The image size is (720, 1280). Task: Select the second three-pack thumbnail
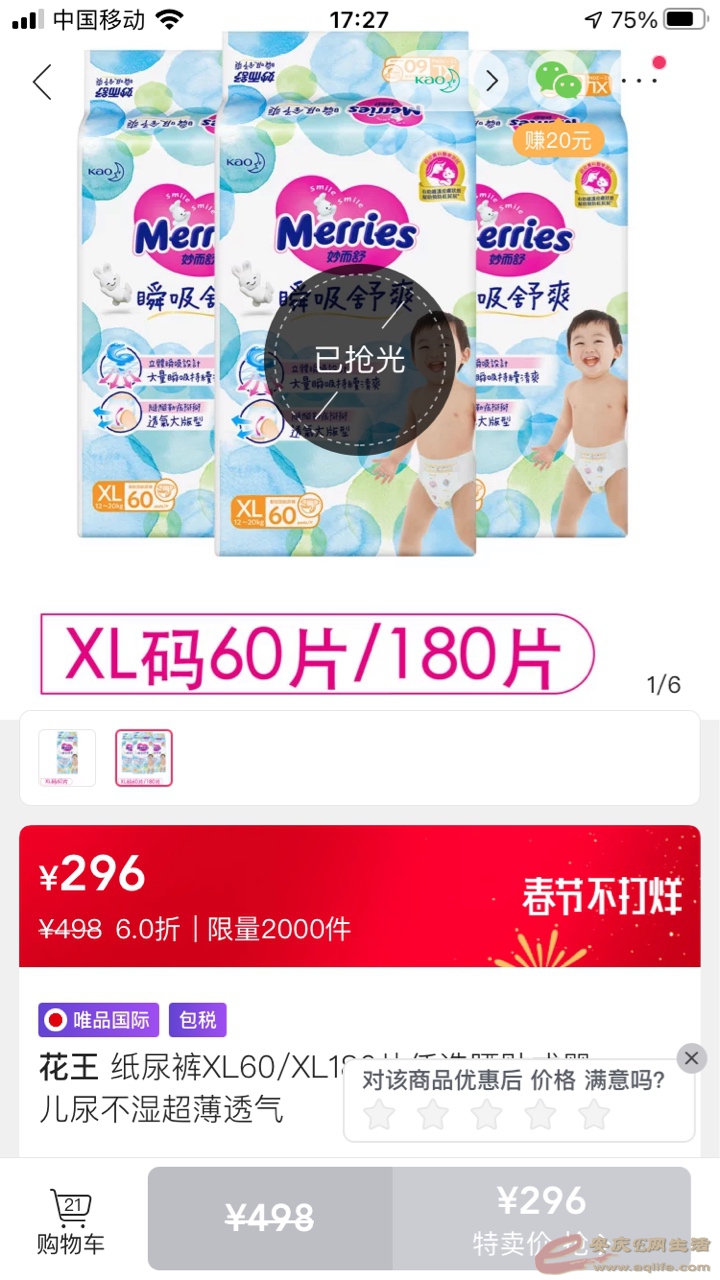tap(144, 757)
